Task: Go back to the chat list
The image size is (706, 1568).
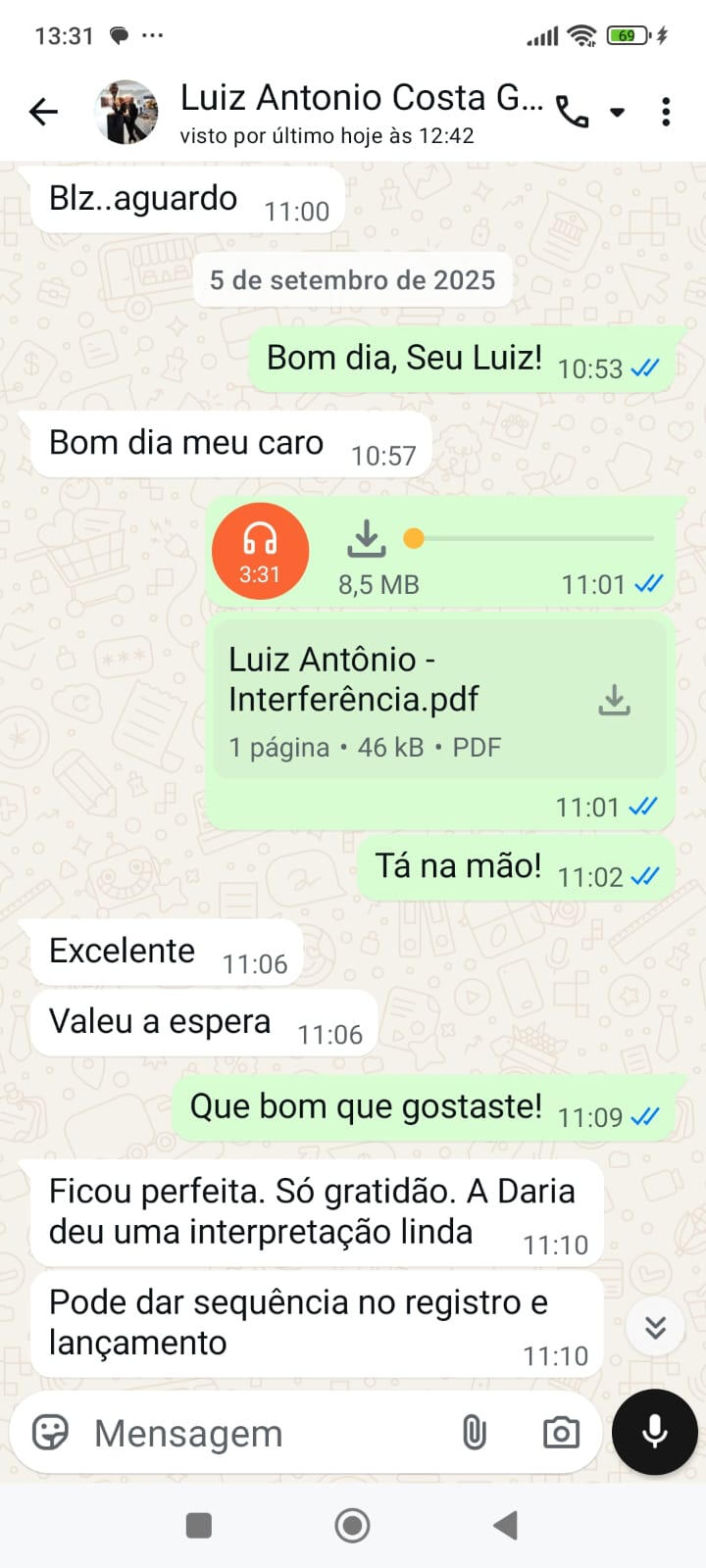Action: tap(44, 113)
